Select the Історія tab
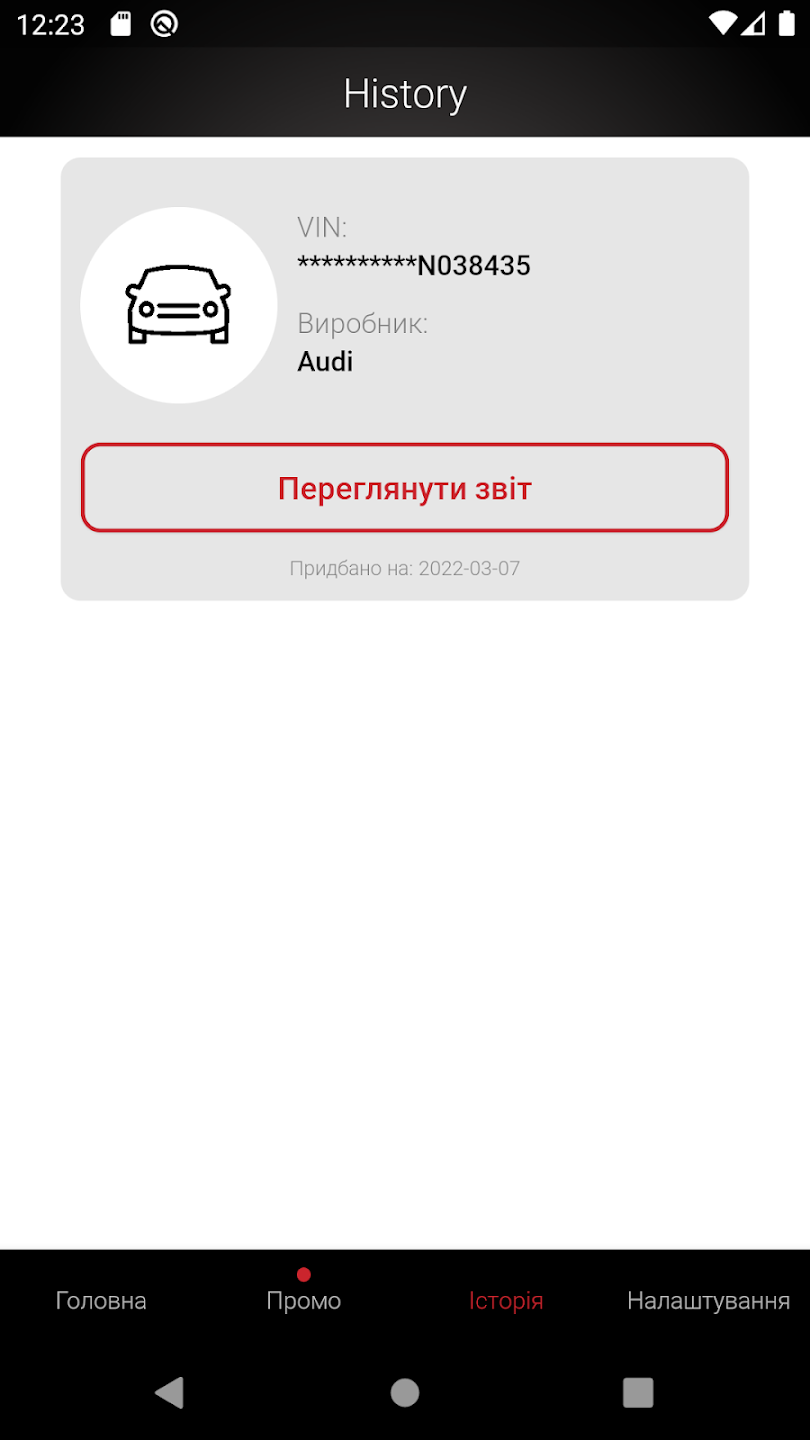The height and width of the screenshot is (1440, 810). 506,1300
